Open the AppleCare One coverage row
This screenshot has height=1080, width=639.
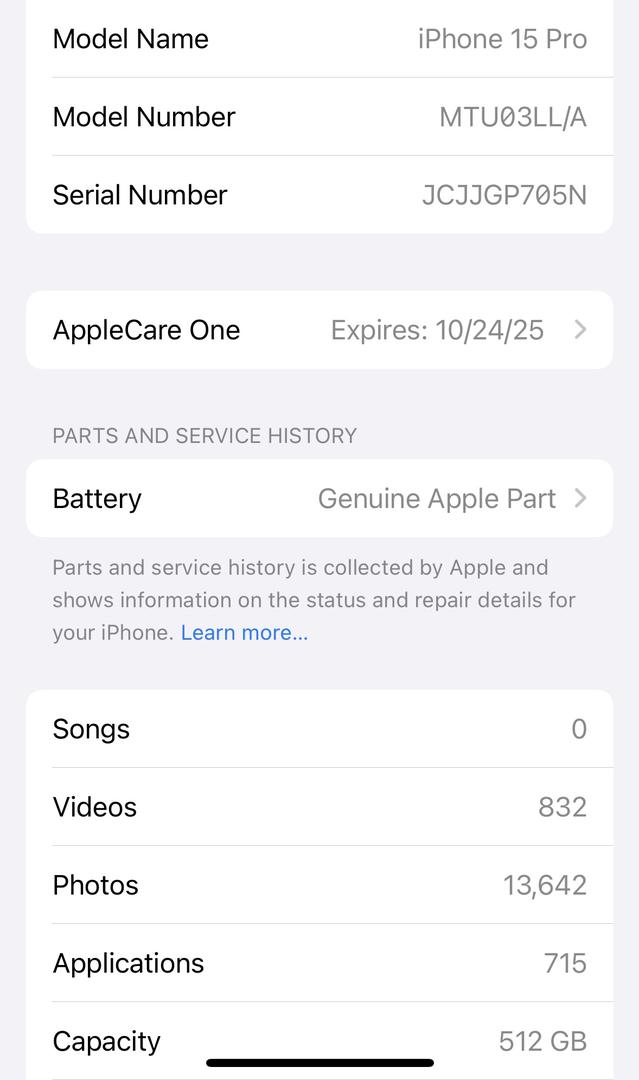(320, 330)
